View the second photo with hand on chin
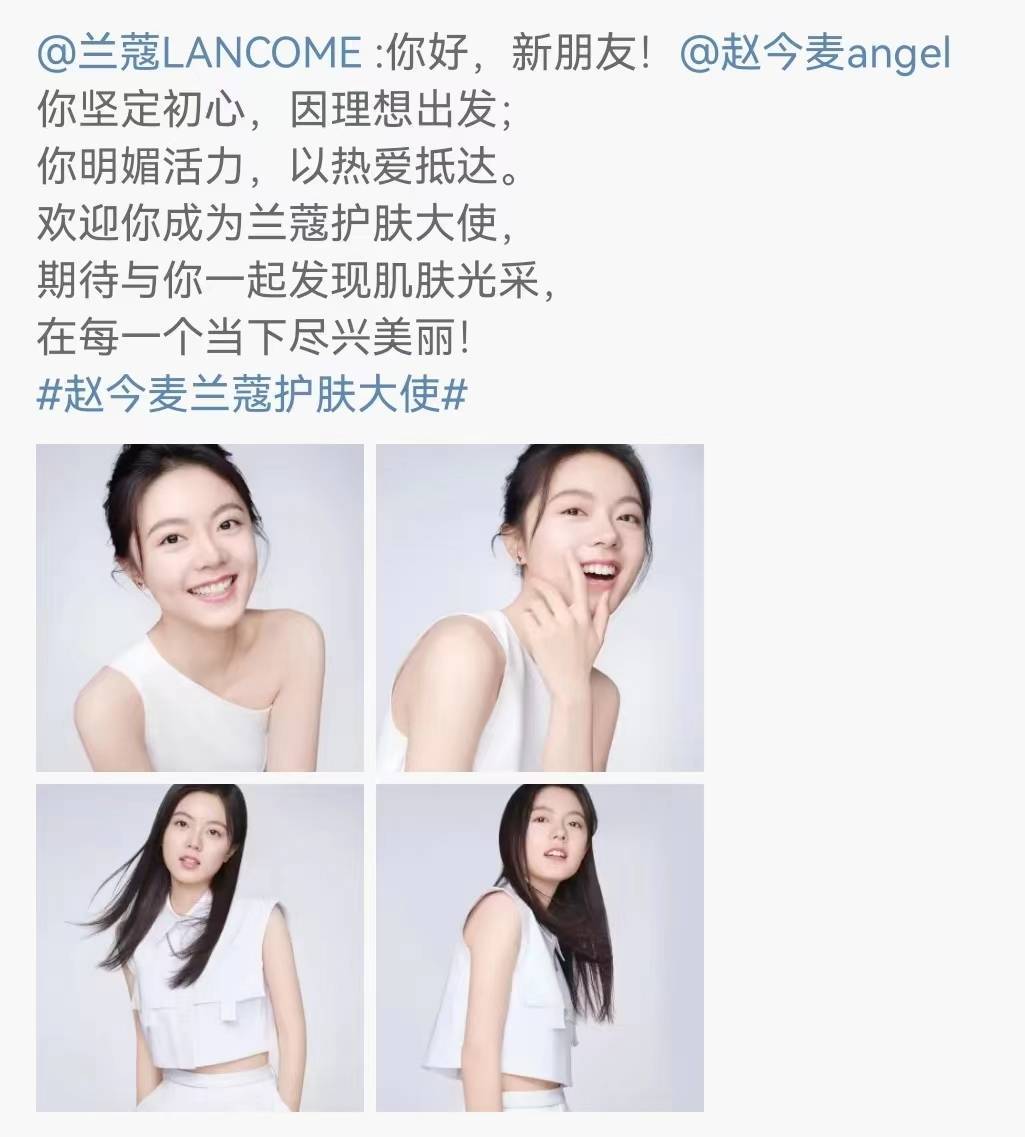Image resolution: width=1025 pixels, height=1137 pixels. (540, 607)
